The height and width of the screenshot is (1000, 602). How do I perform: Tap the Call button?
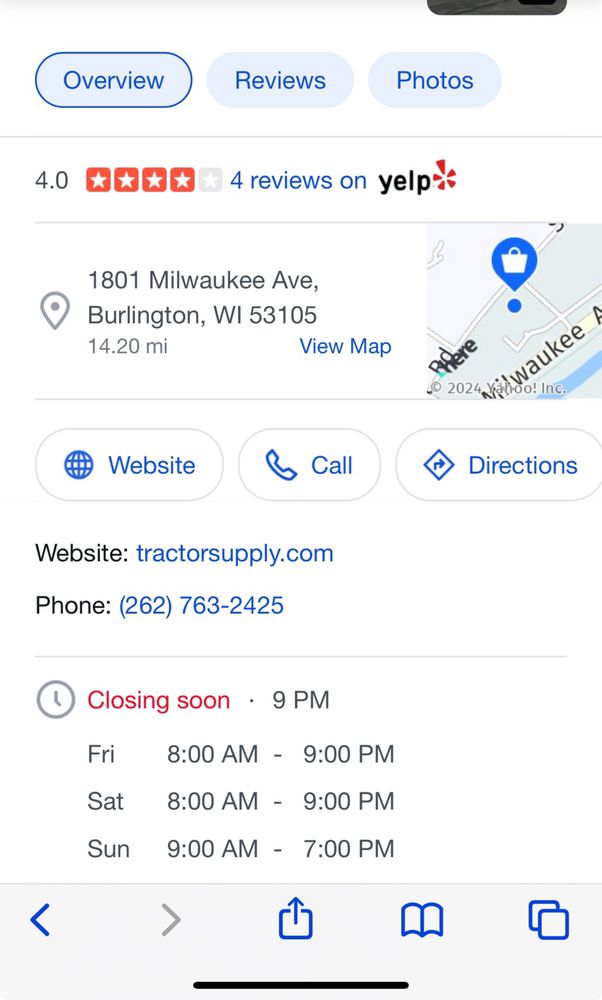point(309,465)
